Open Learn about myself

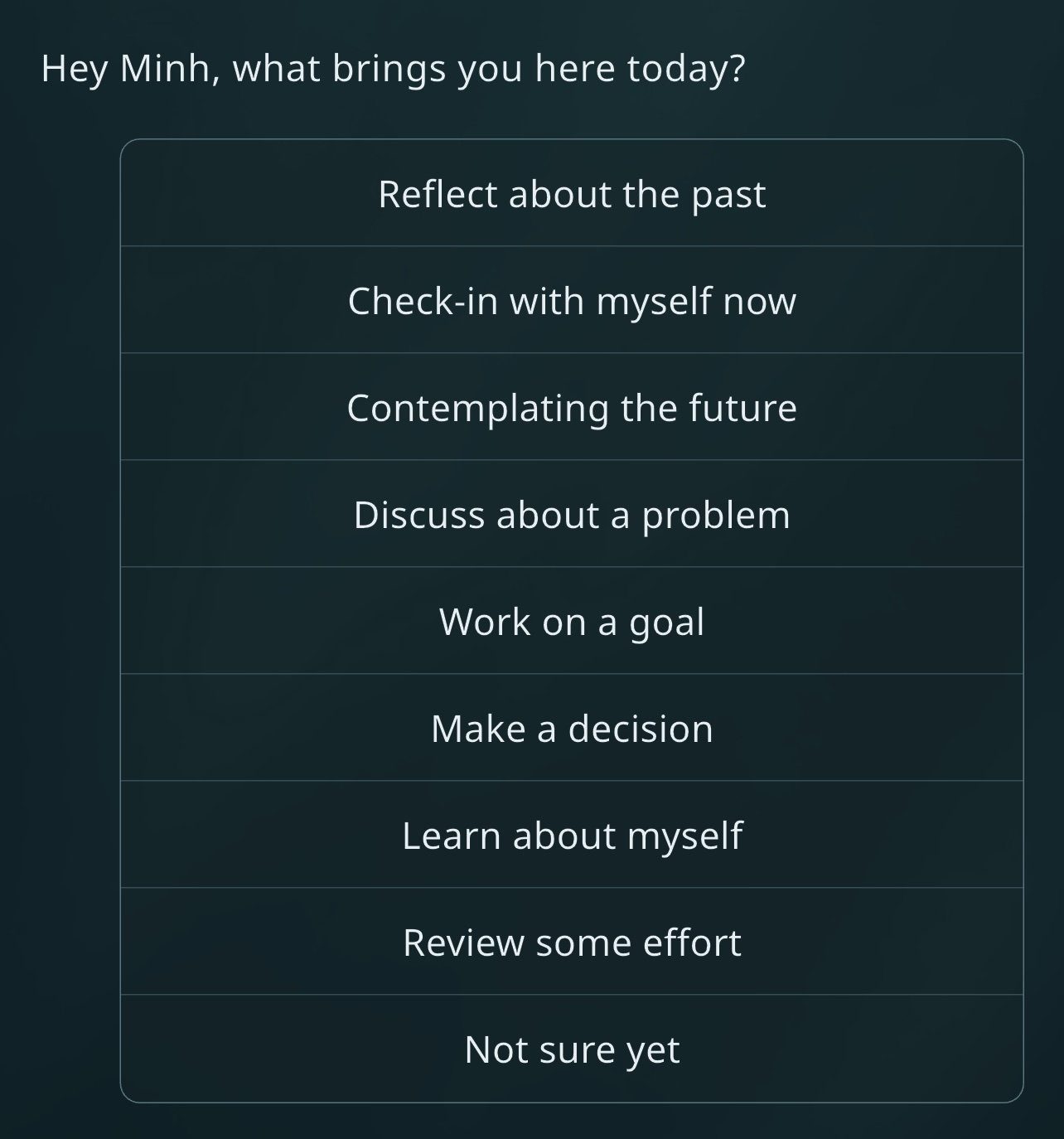click(572, 835)
